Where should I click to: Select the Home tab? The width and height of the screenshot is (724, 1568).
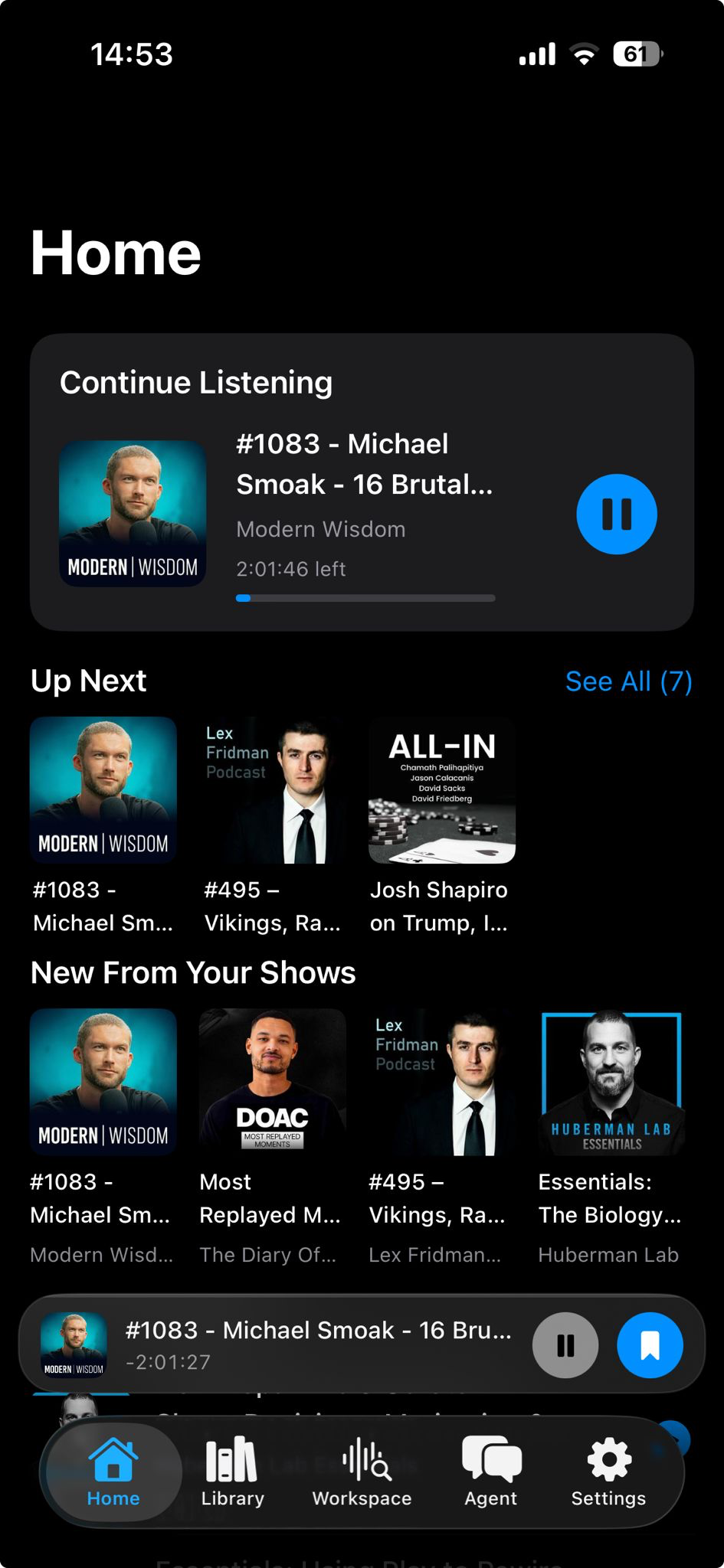coord(113,1472)
